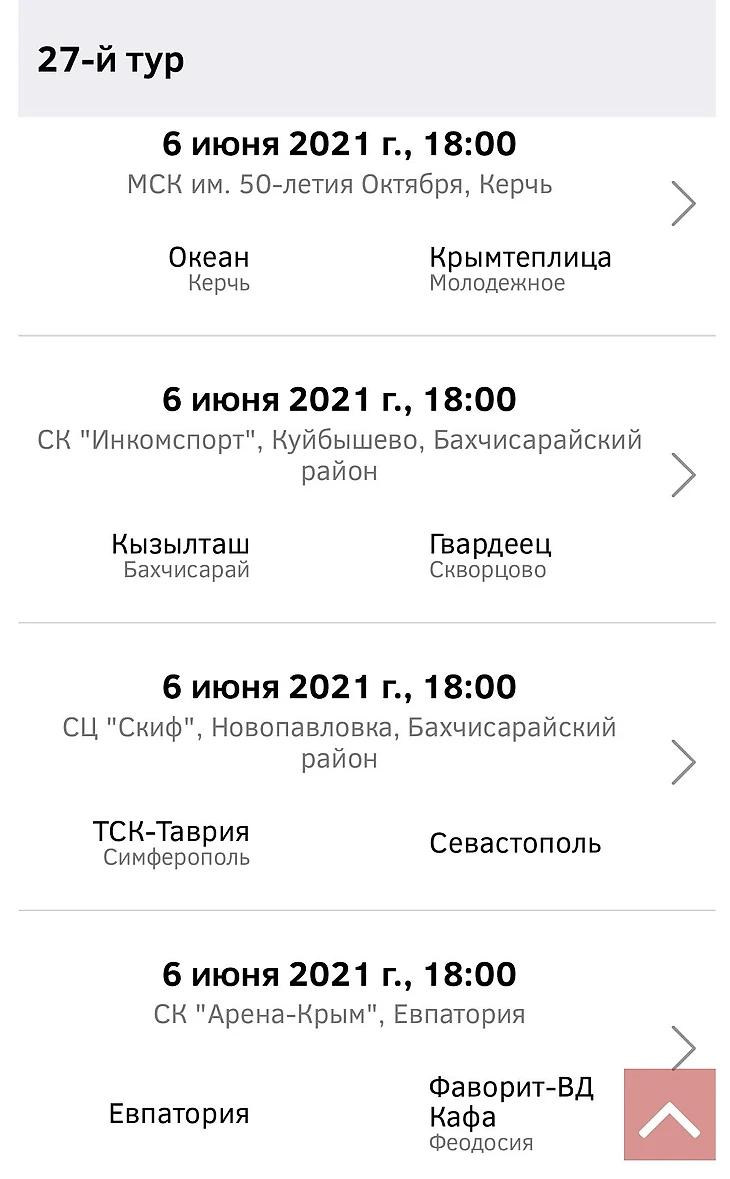This screenshot has height=1179, width=730.
Task: Tap the scroll-to-top arrow button
Action: click(669, 1115)
